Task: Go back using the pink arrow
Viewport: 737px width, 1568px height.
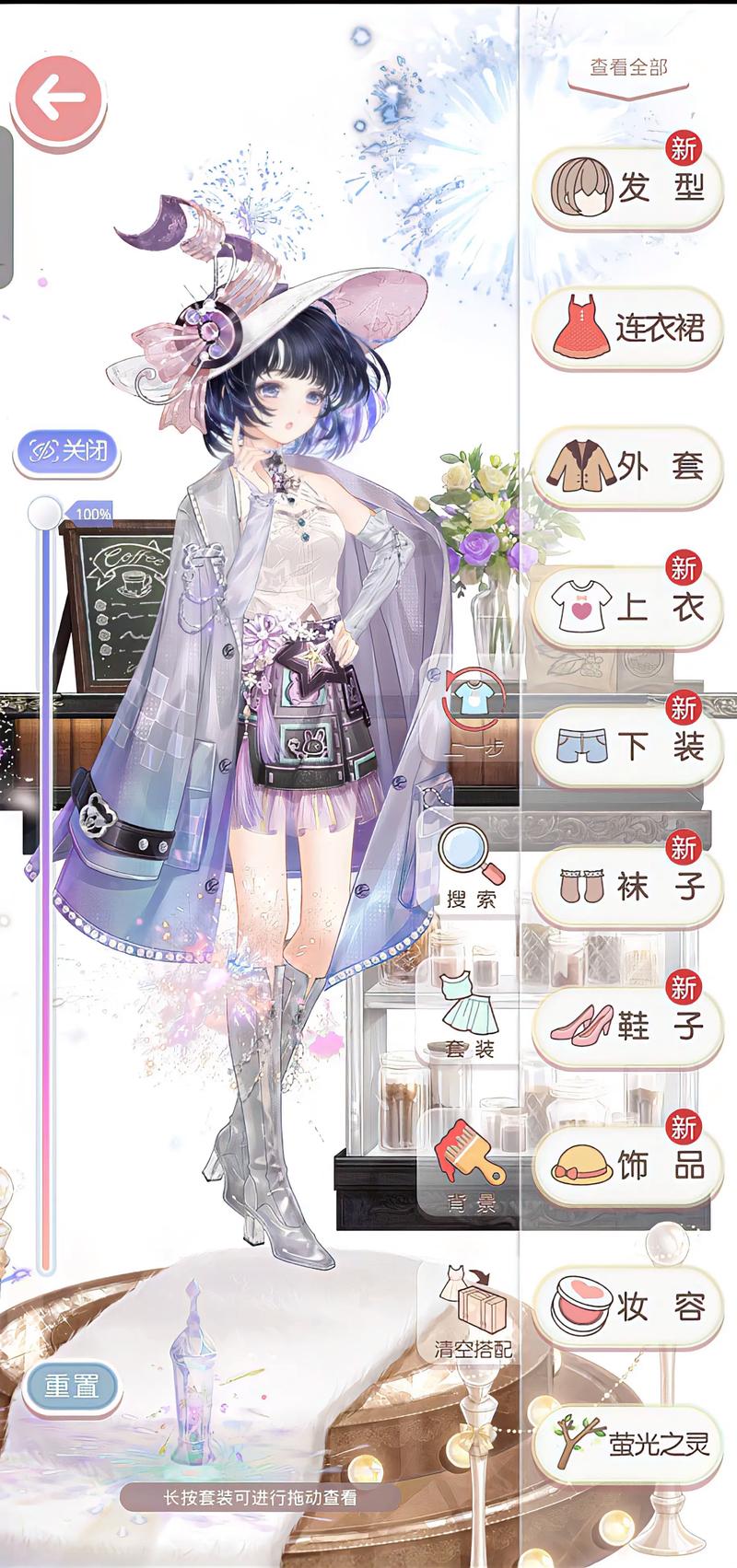Action: pyautogui.click(x=57, y=98)
